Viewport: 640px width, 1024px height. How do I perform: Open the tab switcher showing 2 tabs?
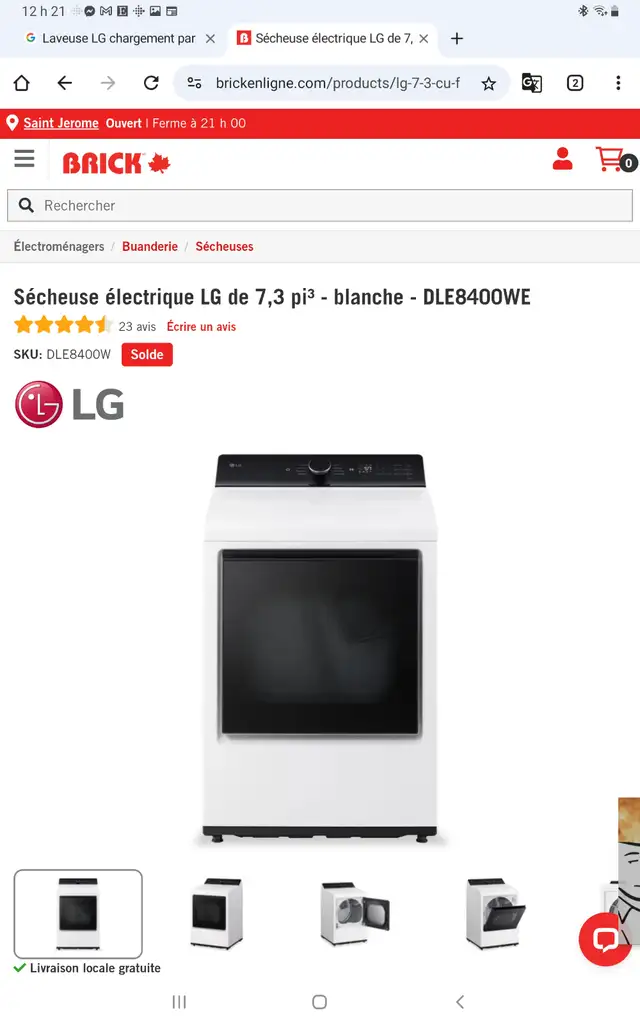(575, 83)
